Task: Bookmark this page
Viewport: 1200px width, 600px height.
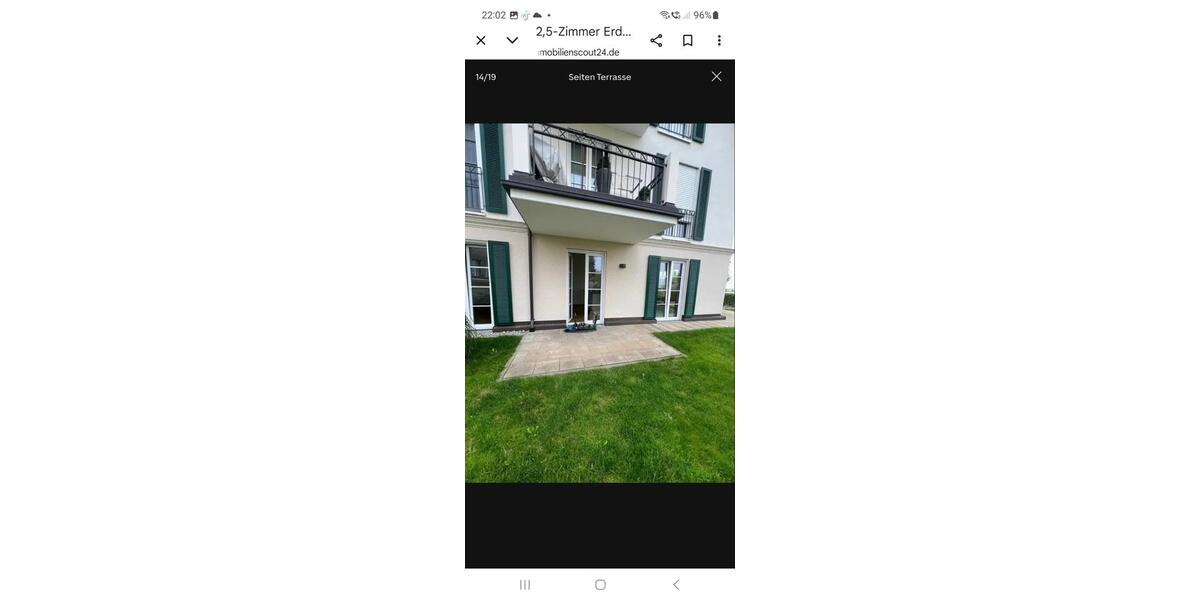Action: point(688,41)
